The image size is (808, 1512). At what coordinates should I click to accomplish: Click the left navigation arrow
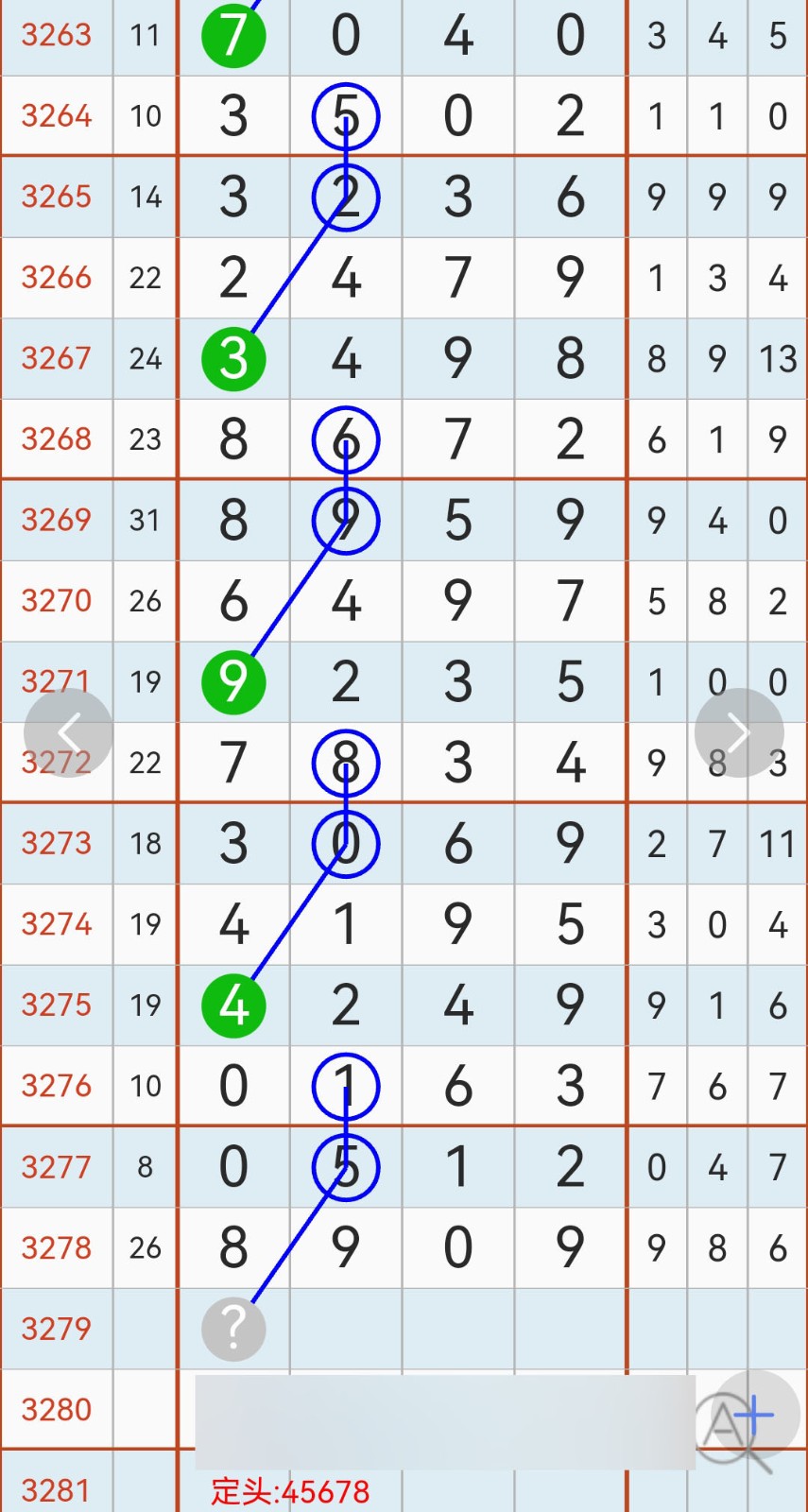pyautogui.click(x=69, y=732)
